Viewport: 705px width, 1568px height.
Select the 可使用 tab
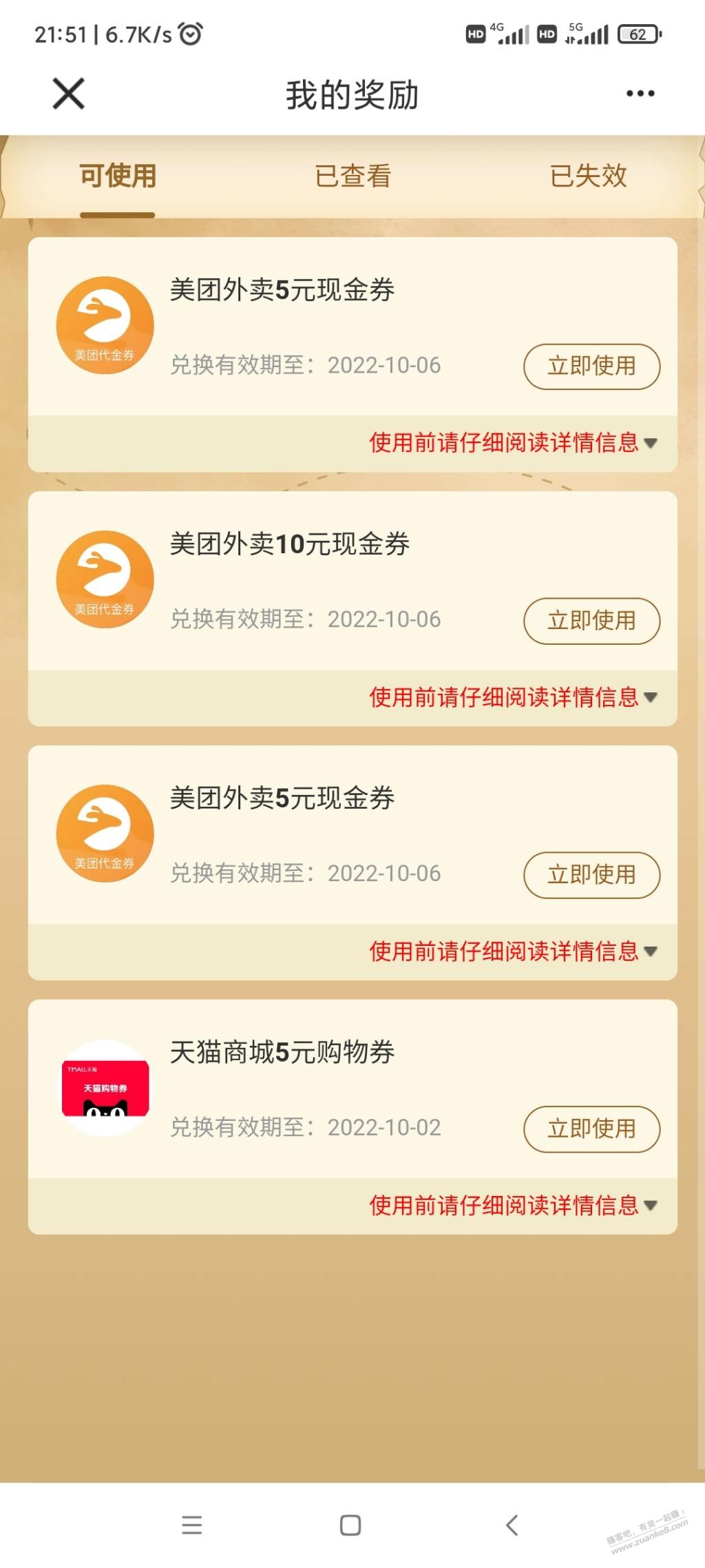(x=118, y=176)
